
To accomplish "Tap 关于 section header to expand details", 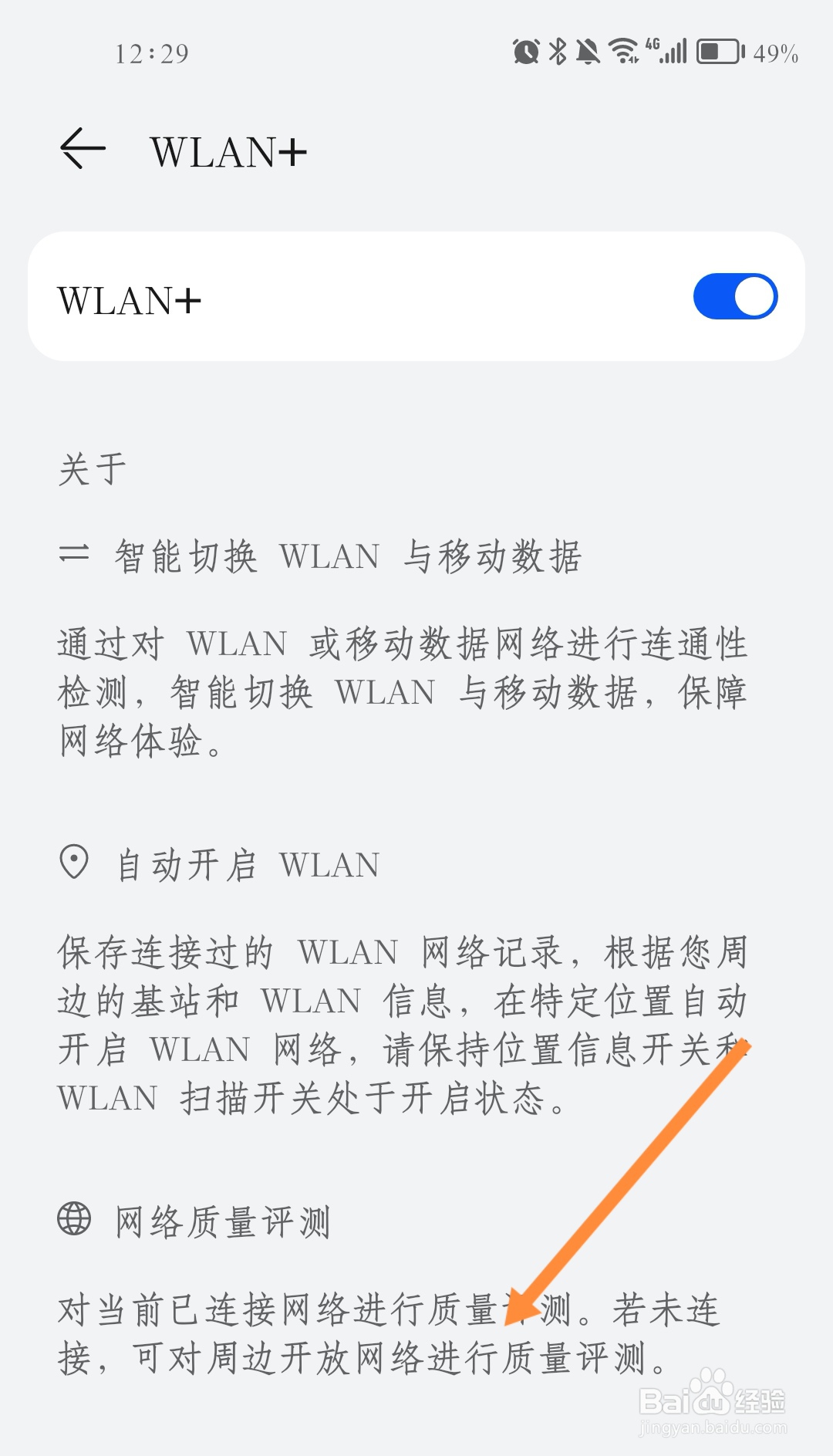I will (89, 467).
